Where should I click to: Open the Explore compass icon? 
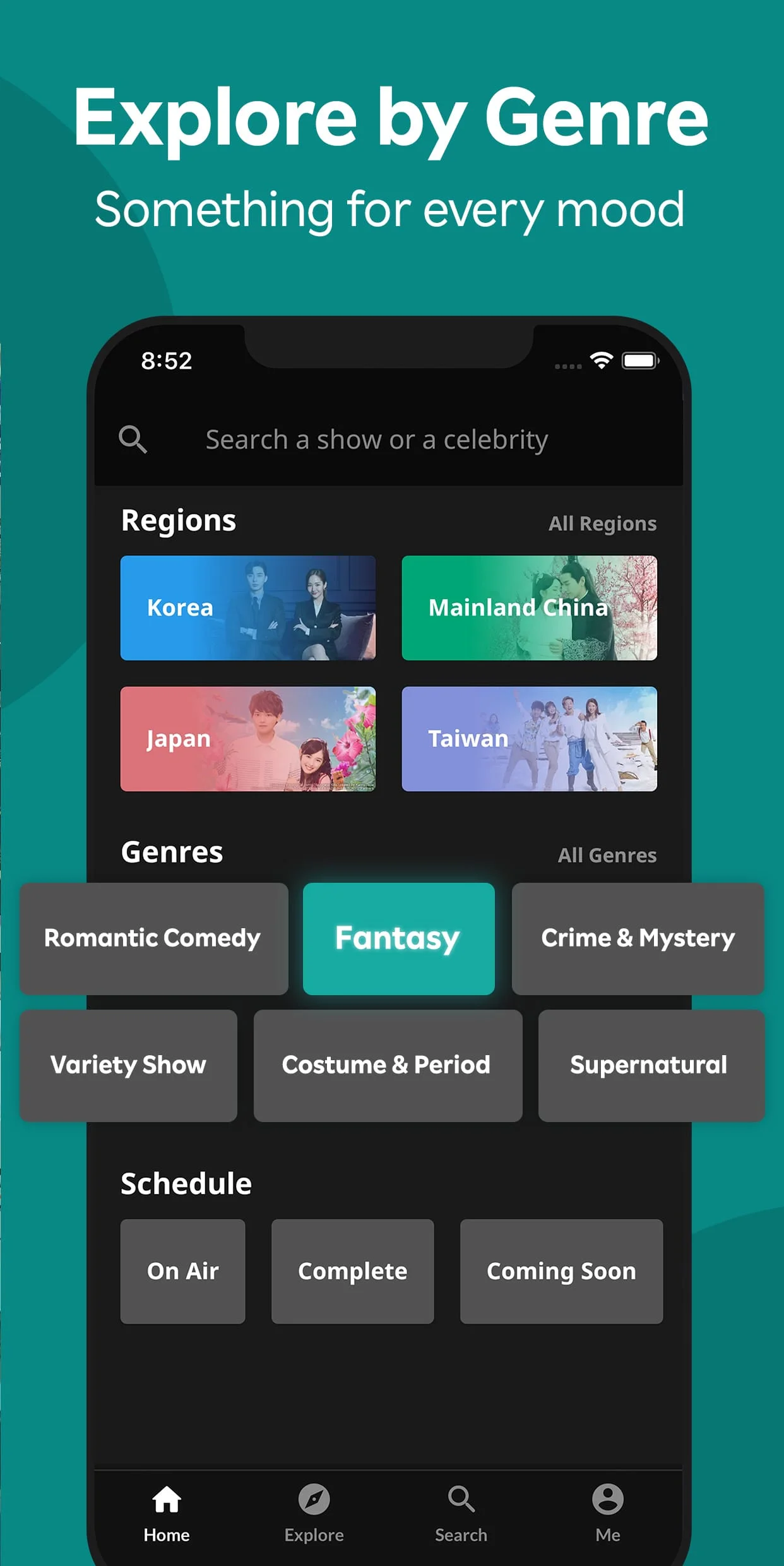point(314,1502)
